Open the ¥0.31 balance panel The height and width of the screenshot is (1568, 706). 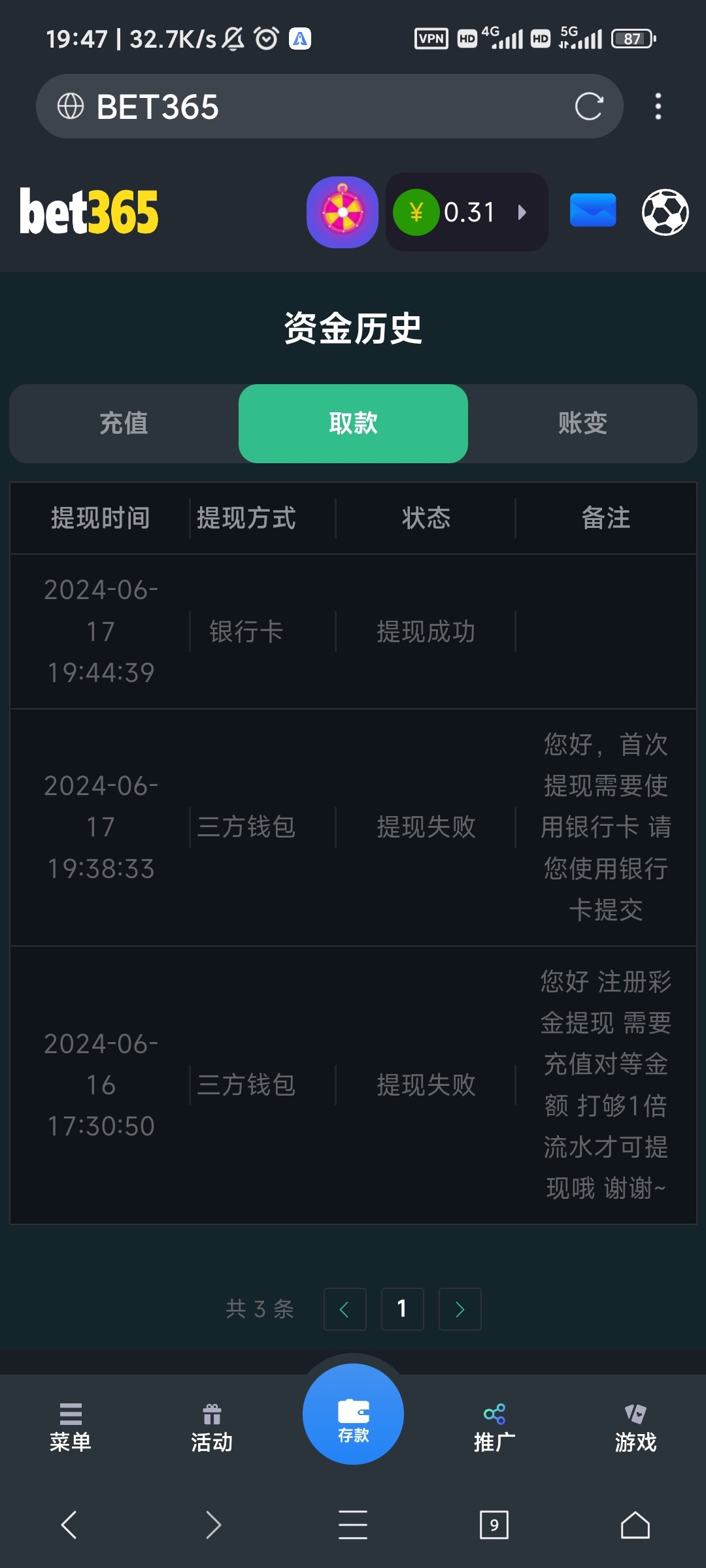click(467, 212)
